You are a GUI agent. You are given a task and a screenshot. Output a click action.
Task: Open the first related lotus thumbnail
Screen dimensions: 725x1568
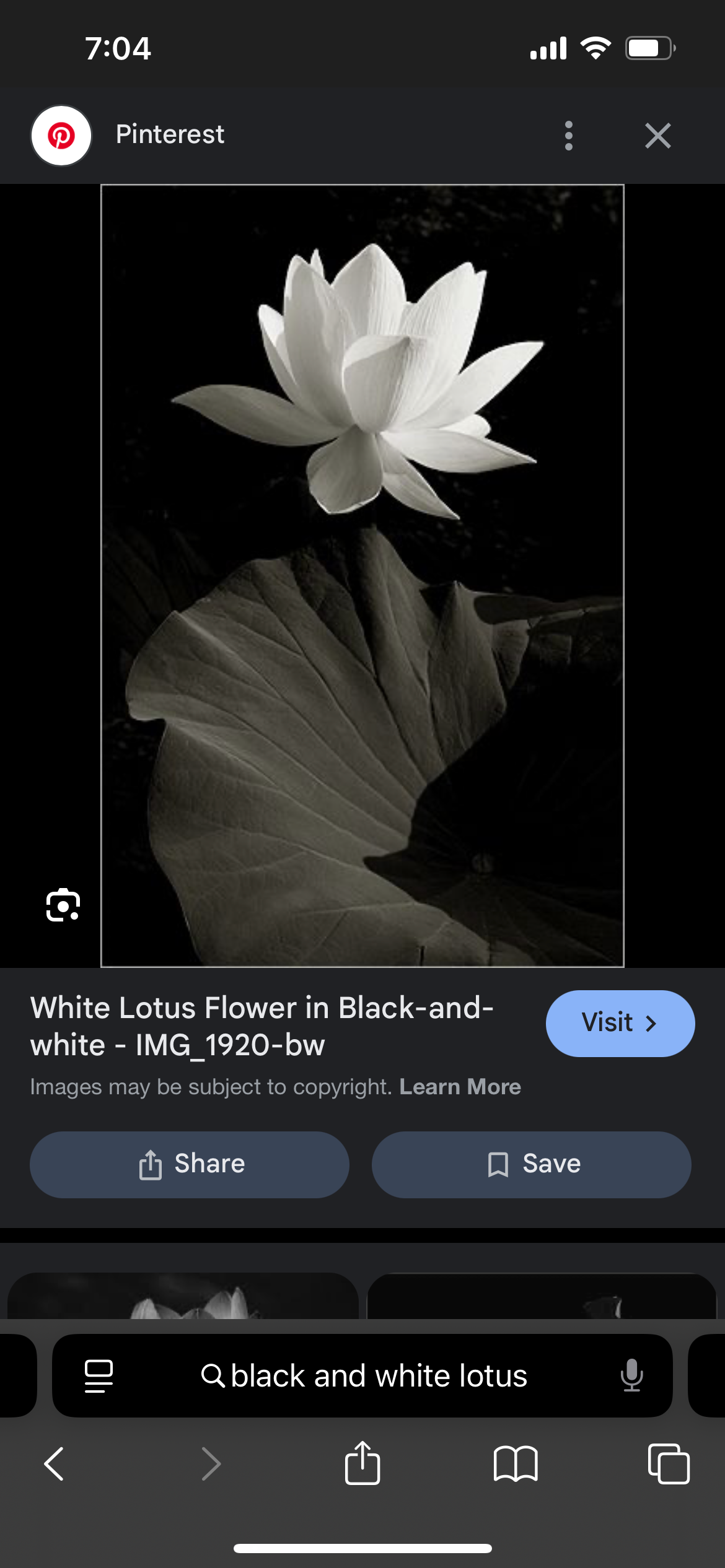point(183,1297)
